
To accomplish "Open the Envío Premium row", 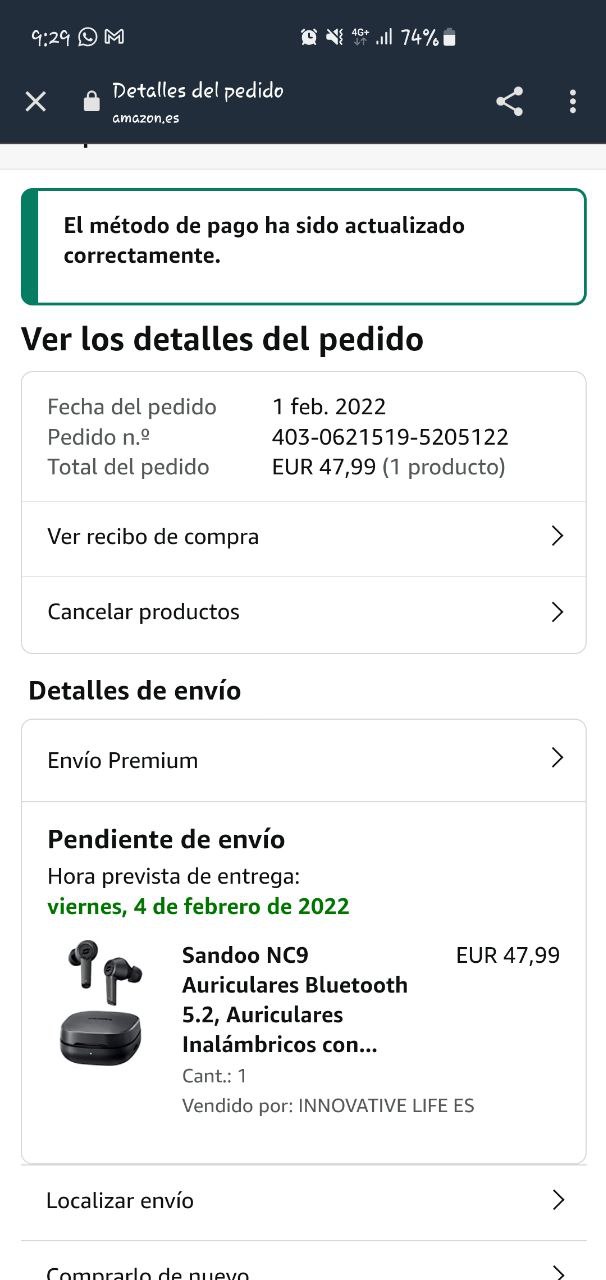I will [x=303, y=760].
